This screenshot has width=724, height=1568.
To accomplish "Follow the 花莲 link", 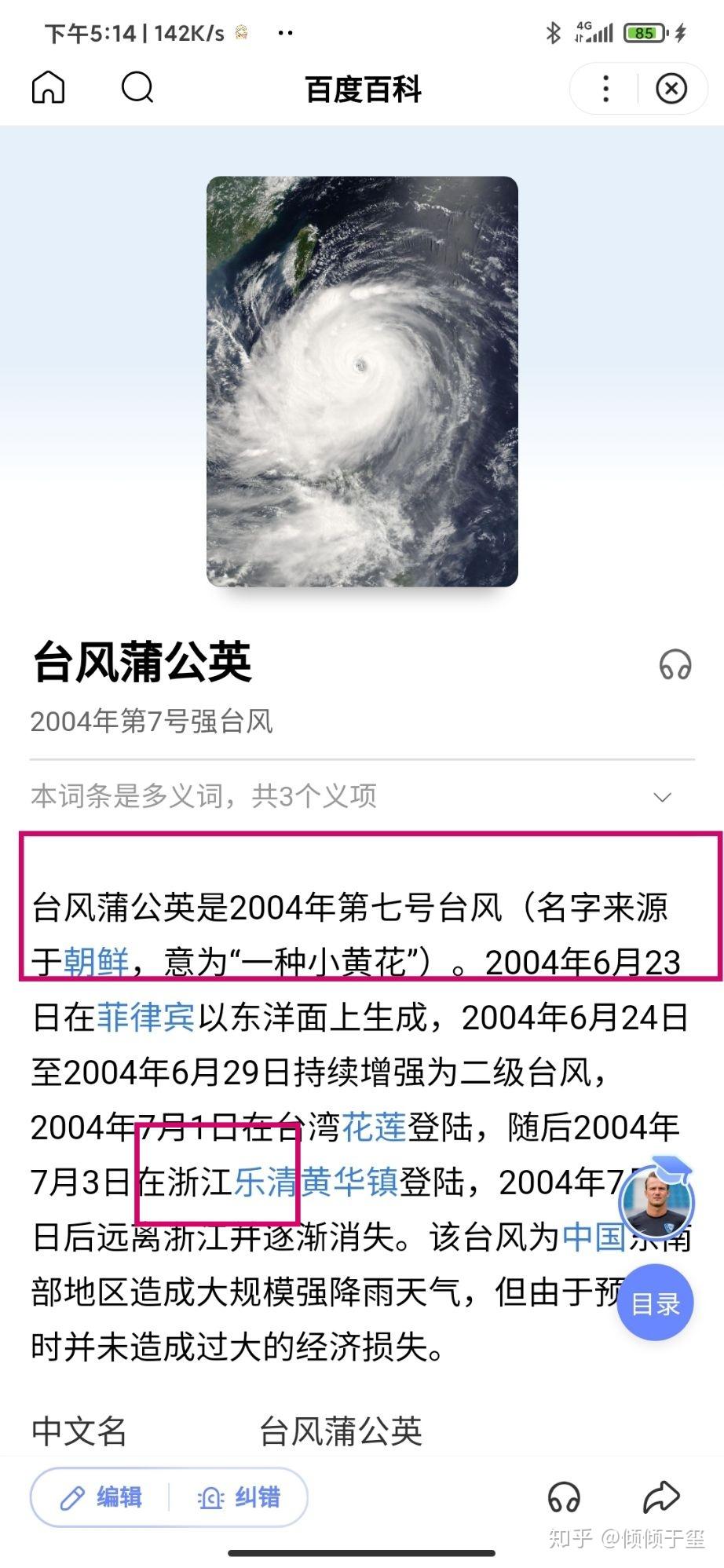I will 375,1128.
